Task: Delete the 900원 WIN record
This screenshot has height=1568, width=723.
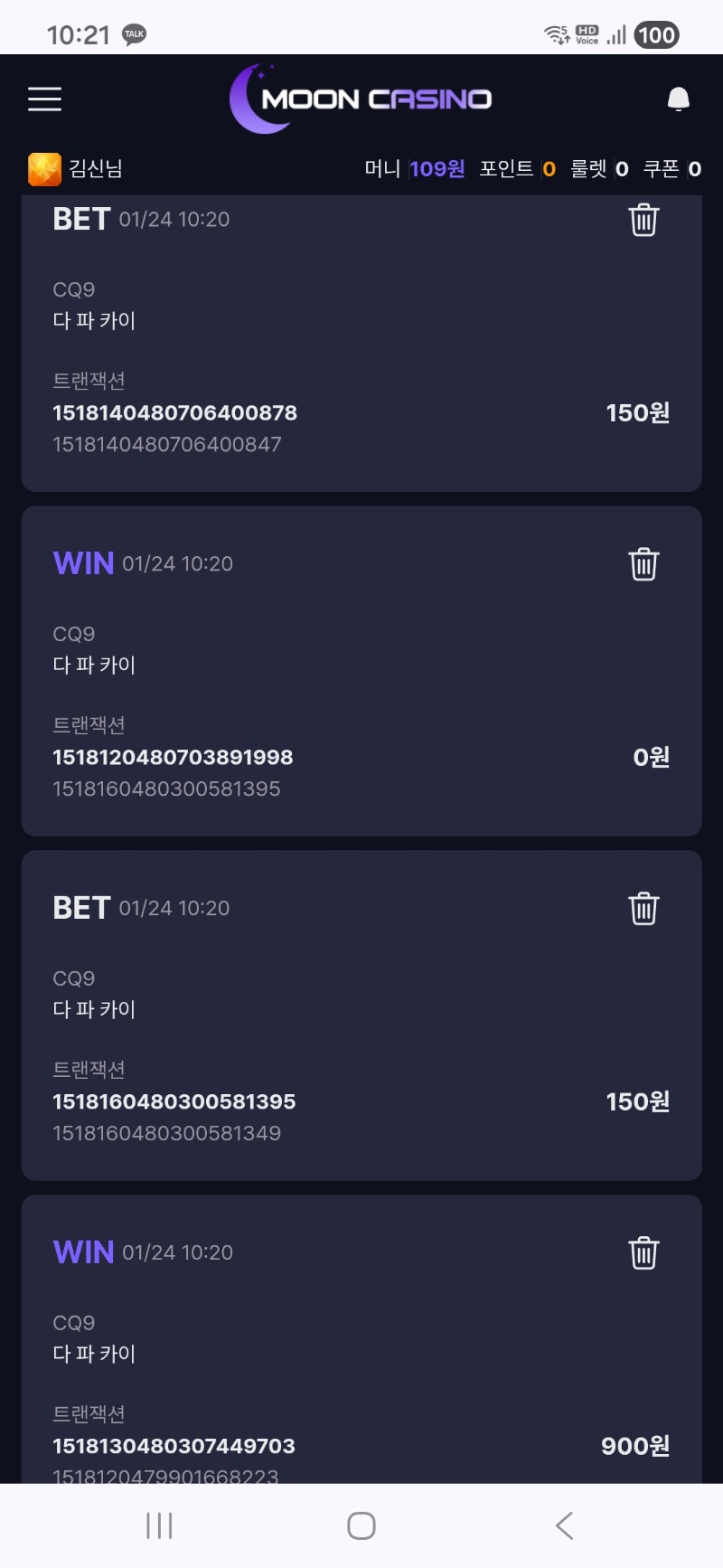Action: [x=643, y=1253]
